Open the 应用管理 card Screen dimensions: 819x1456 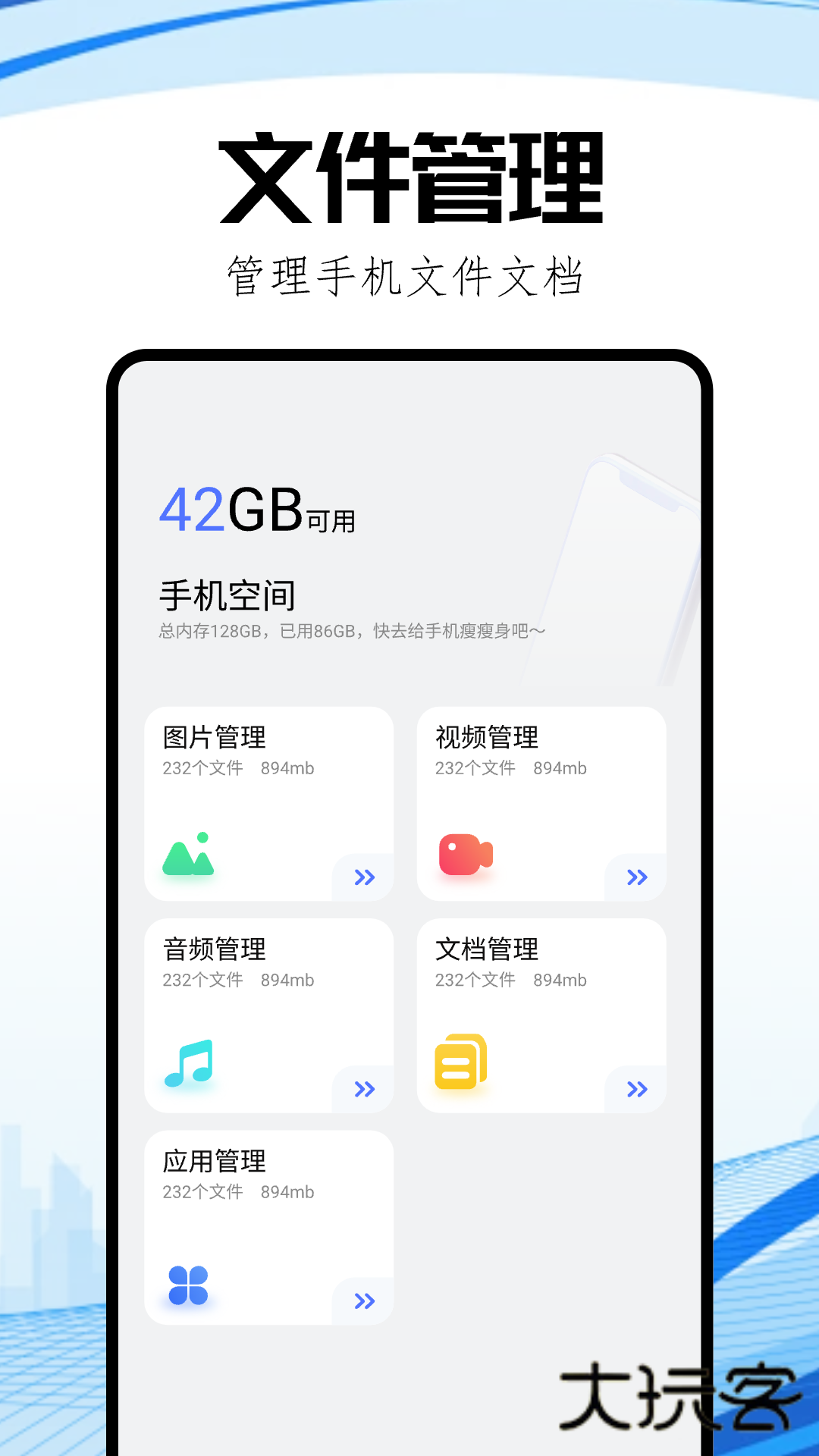pos(269,1223)
